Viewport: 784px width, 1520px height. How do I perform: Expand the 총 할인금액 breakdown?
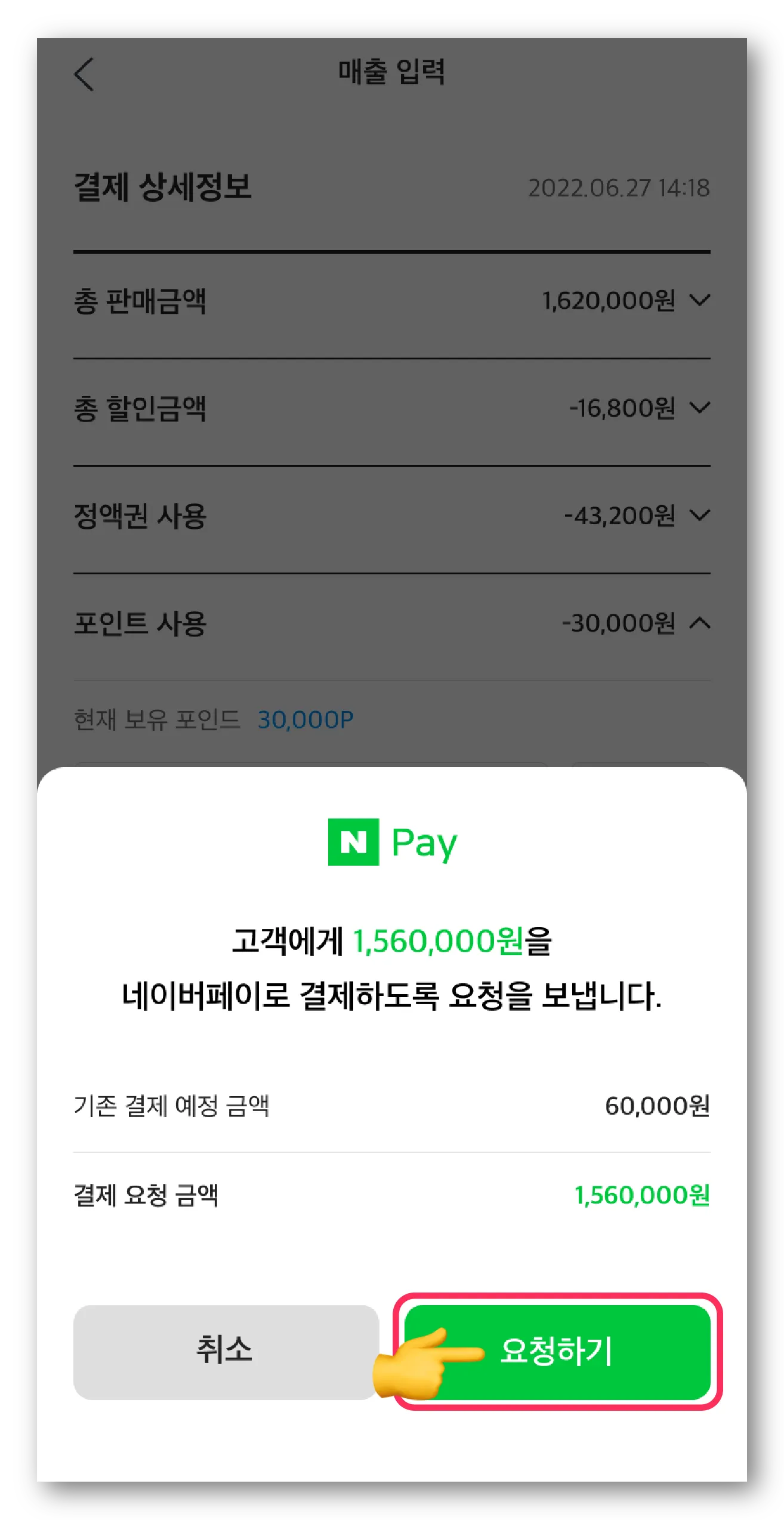(x=699, y=408)
